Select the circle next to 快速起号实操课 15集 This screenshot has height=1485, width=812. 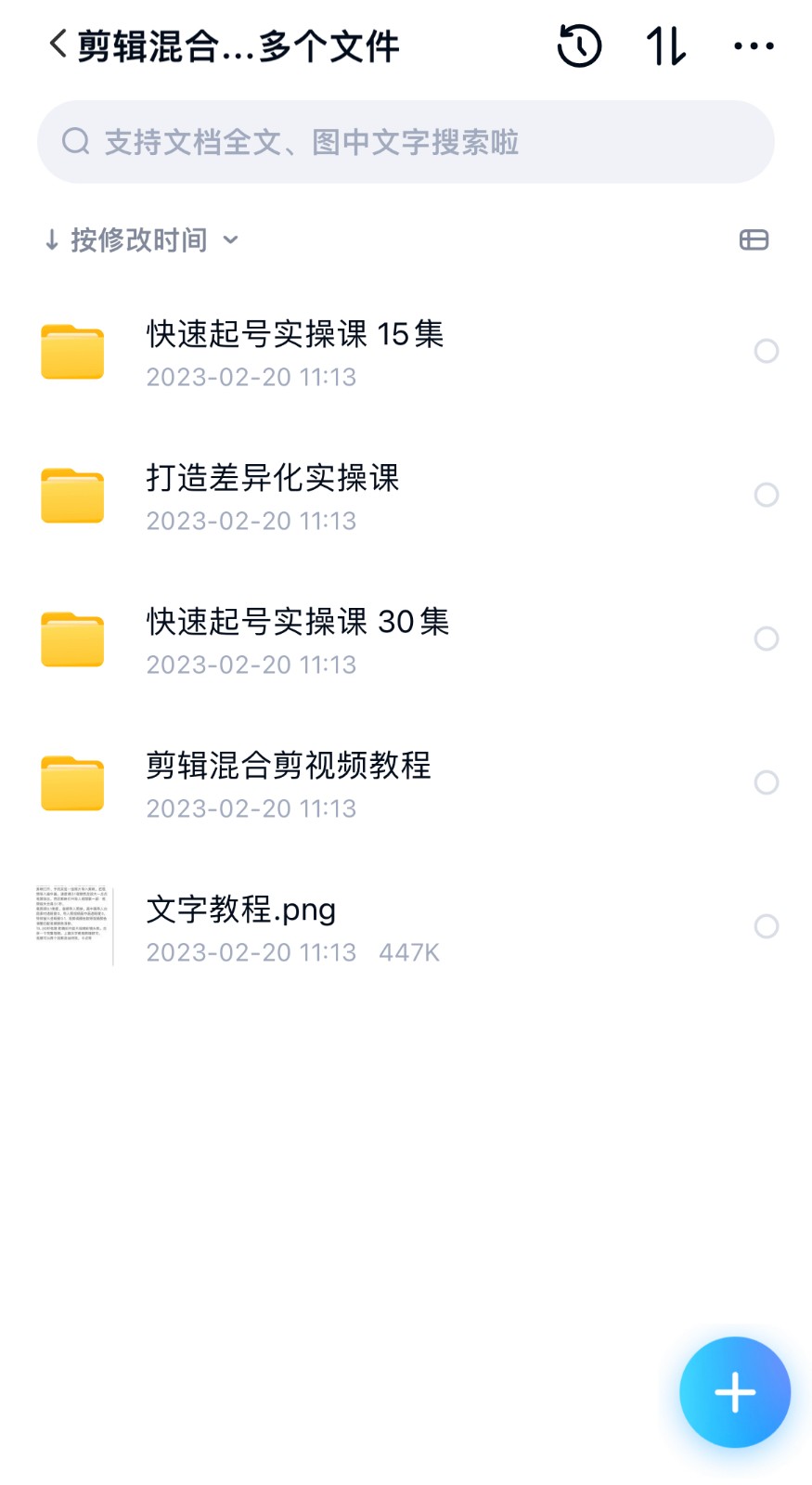[x=767, y=351]
